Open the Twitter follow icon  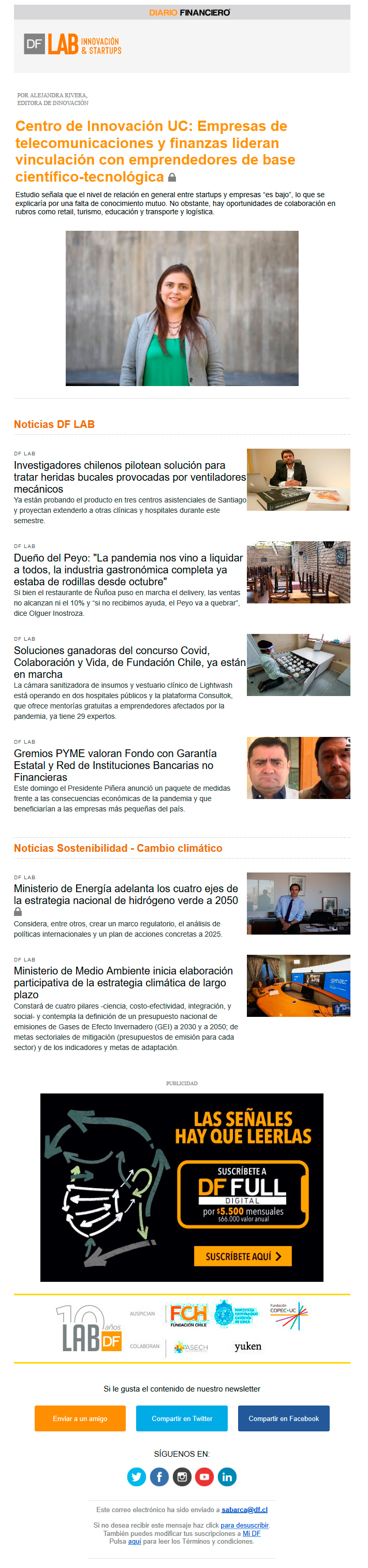click(137, 1476)
